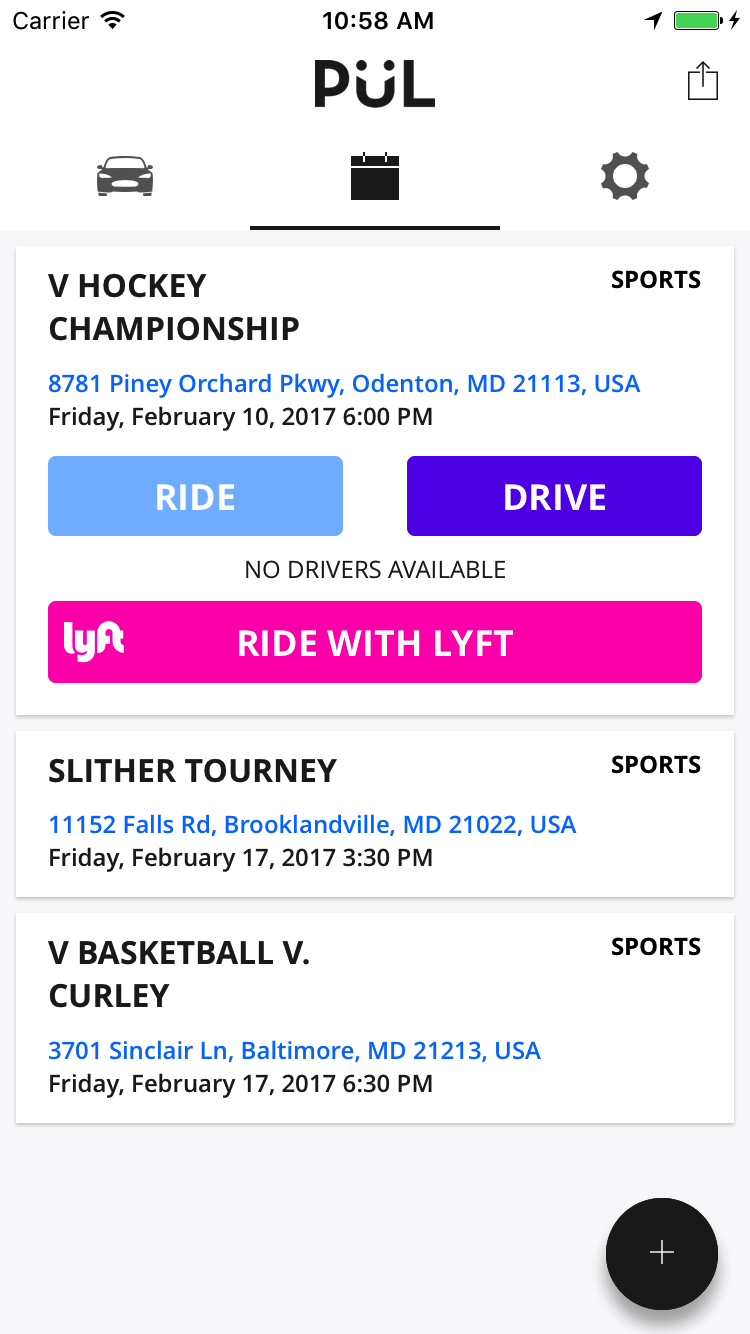Open the Sinclair Ln, Baltimore address link
Image resolution: width=750 pixels, height=1334 pixels.
[x=294, y=1051]
